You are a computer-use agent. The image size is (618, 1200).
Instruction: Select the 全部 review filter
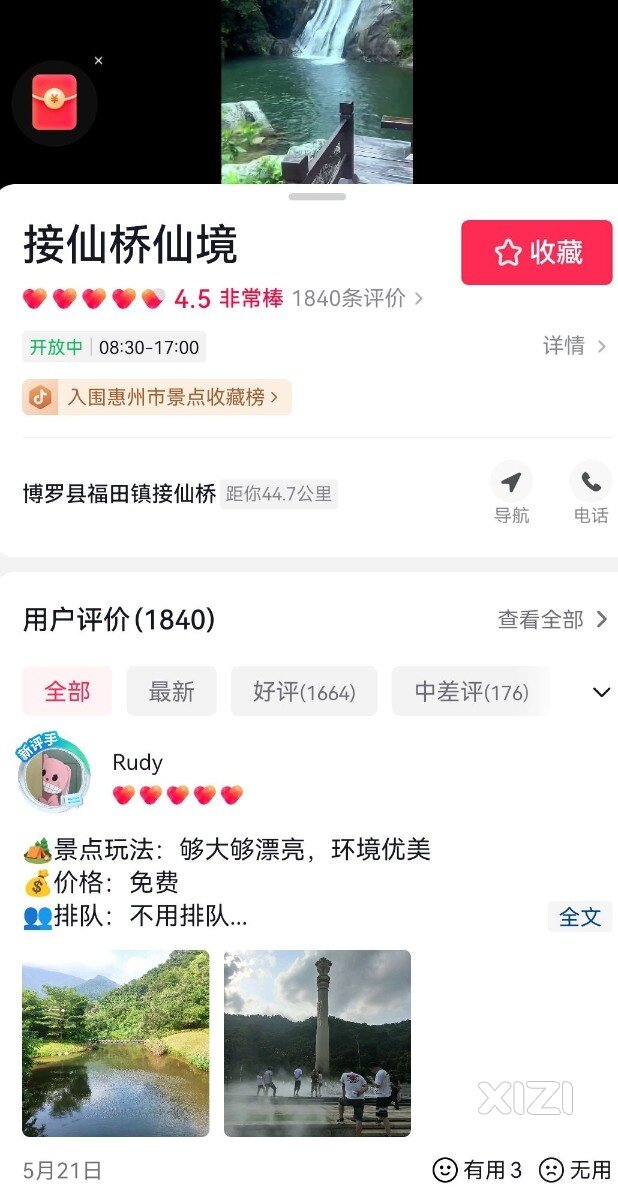point(67,691)
